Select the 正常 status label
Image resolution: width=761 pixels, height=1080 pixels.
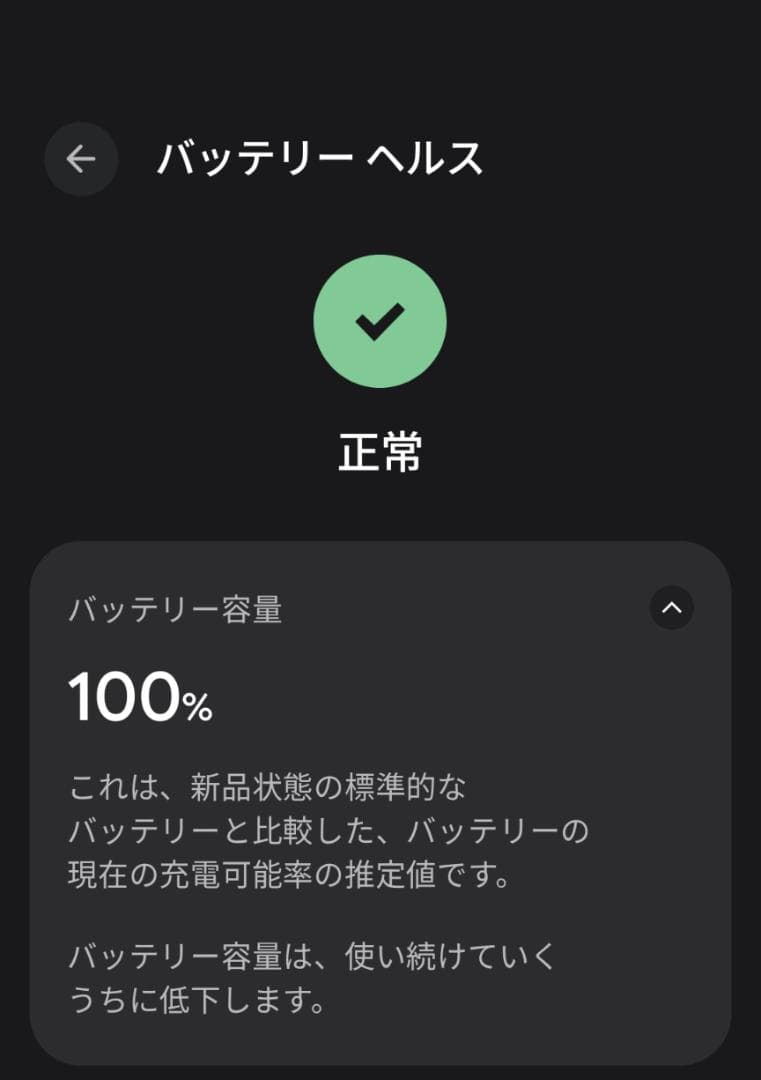coord(378,452)
